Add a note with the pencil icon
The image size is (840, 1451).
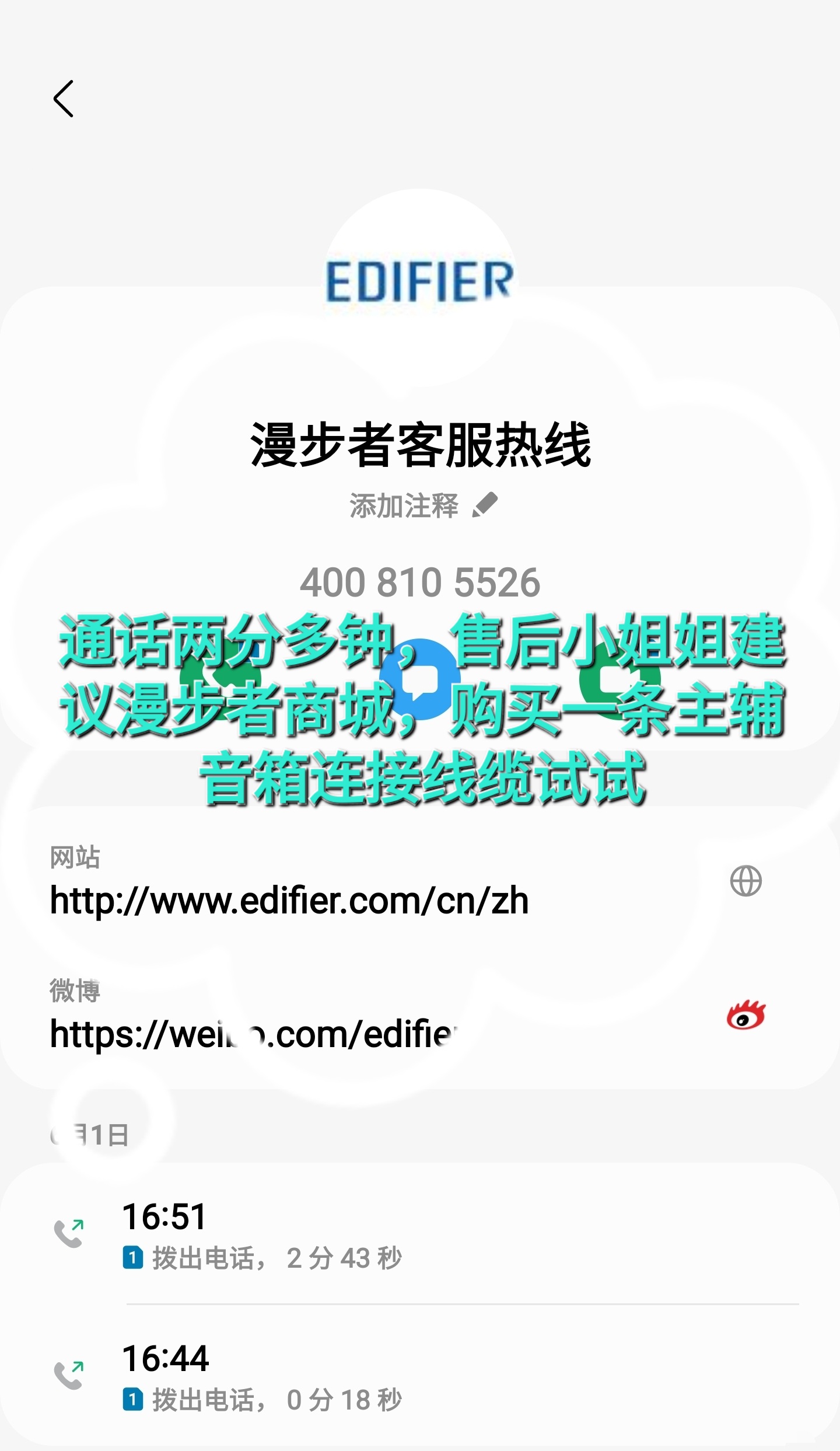[x=484, y=505]
